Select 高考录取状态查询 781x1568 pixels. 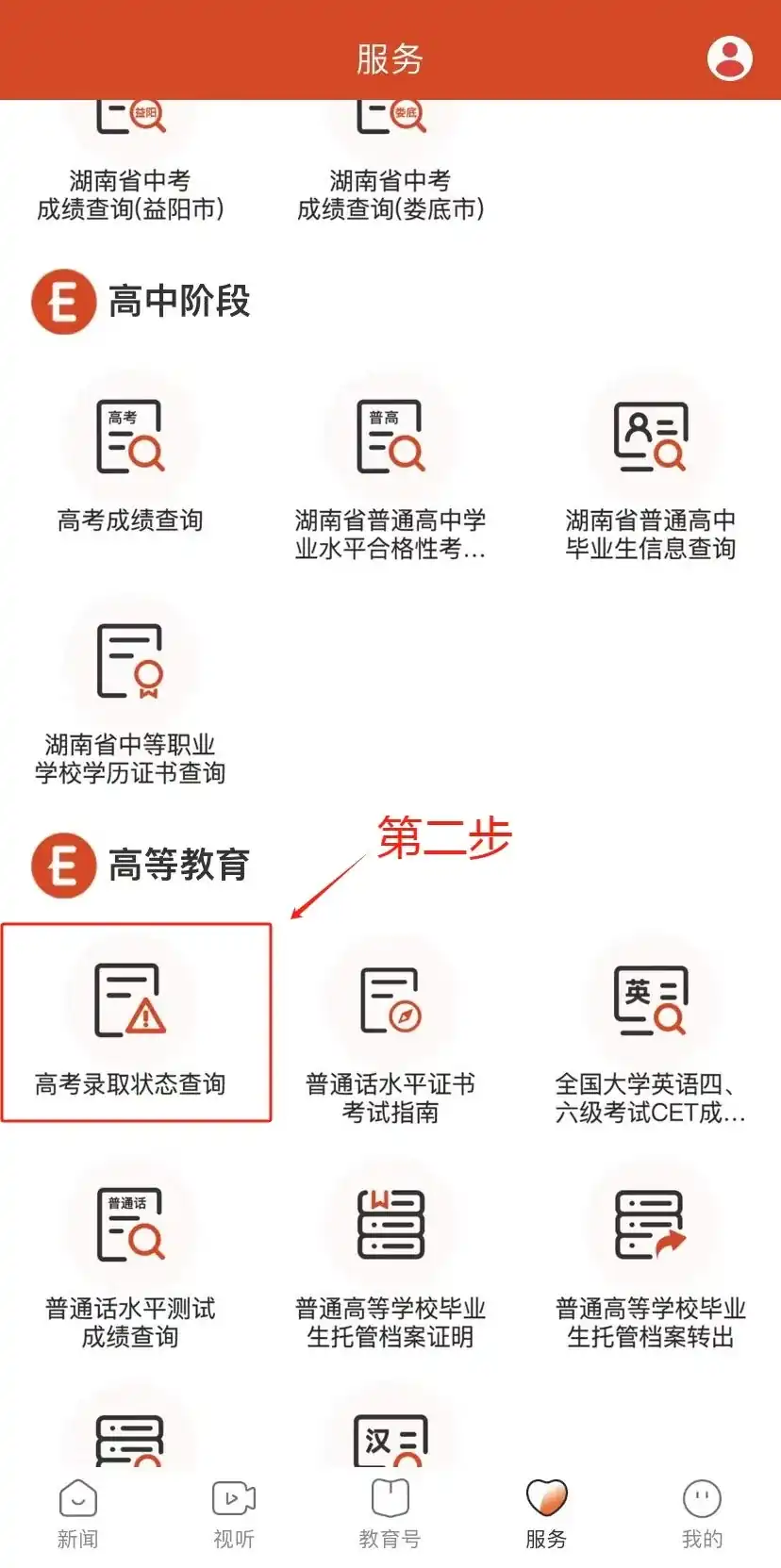tap(130, 1025)
